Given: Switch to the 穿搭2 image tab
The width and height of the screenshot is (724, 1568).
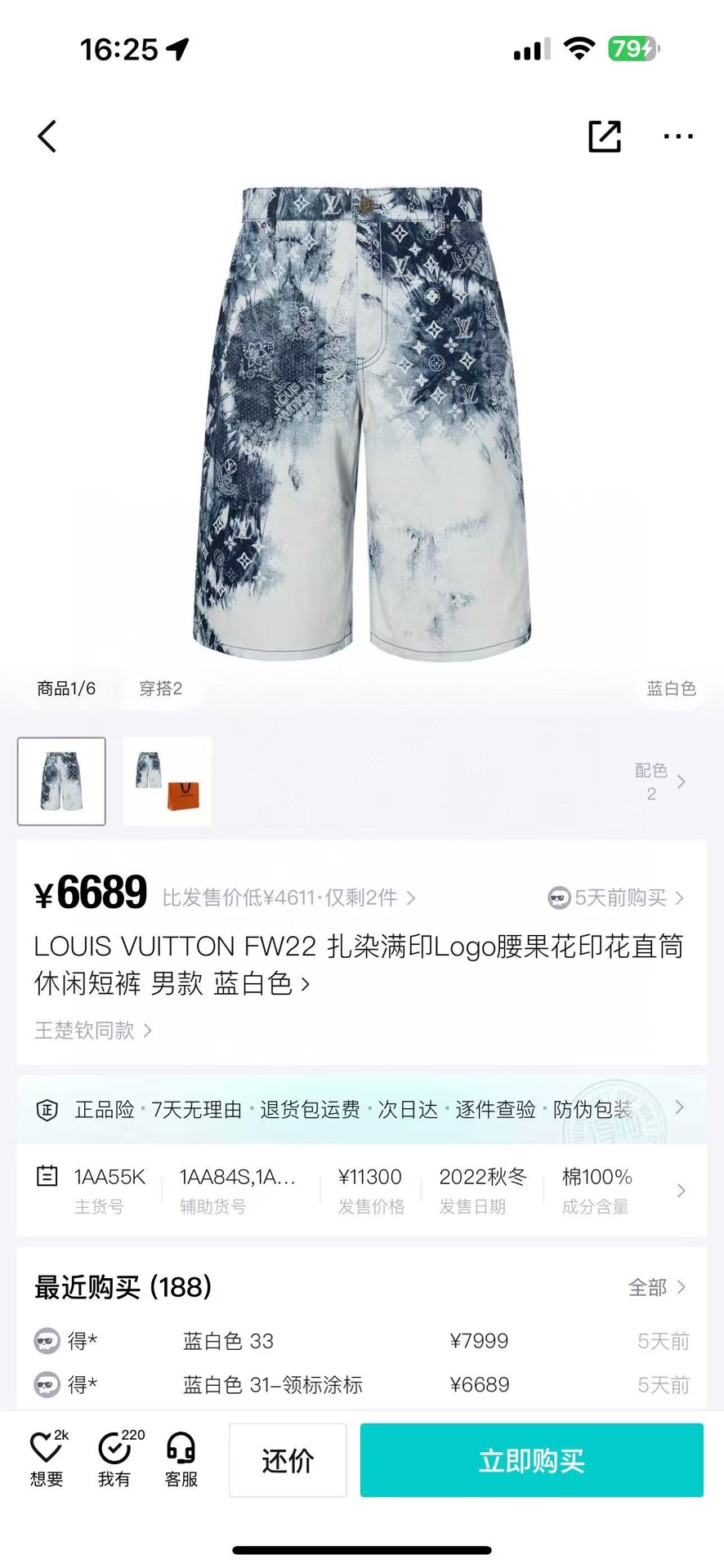Looking at the screenshot, I should [160, 688].
